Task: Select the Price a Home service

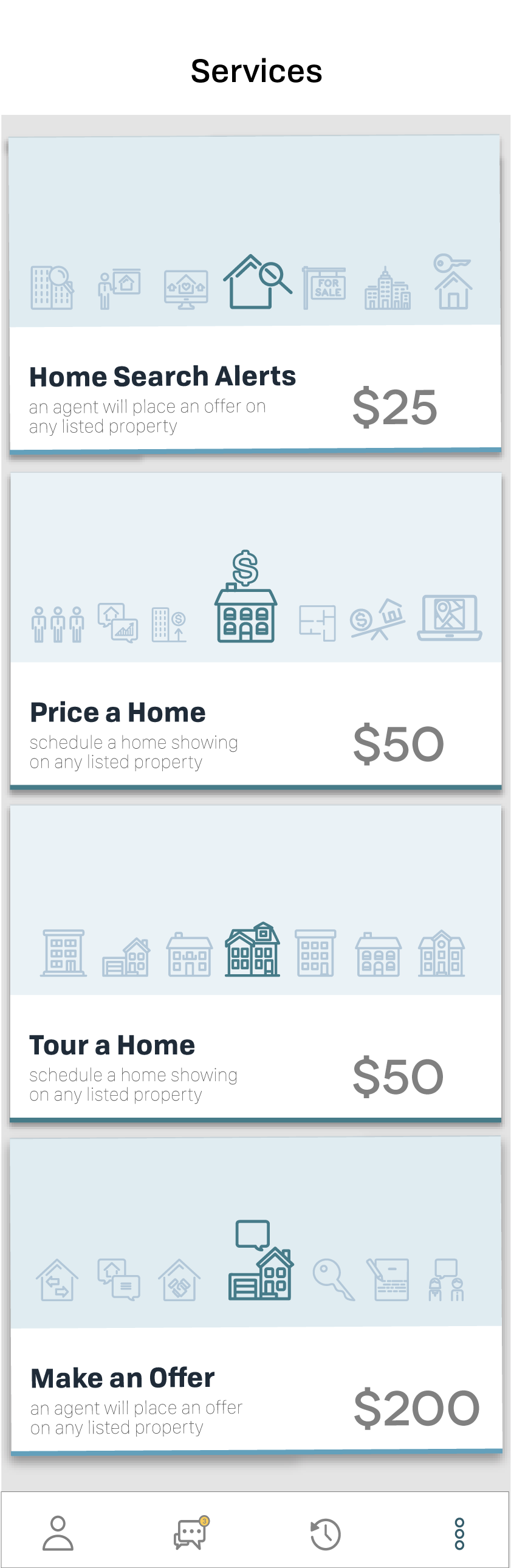Action: click(255, 630)
